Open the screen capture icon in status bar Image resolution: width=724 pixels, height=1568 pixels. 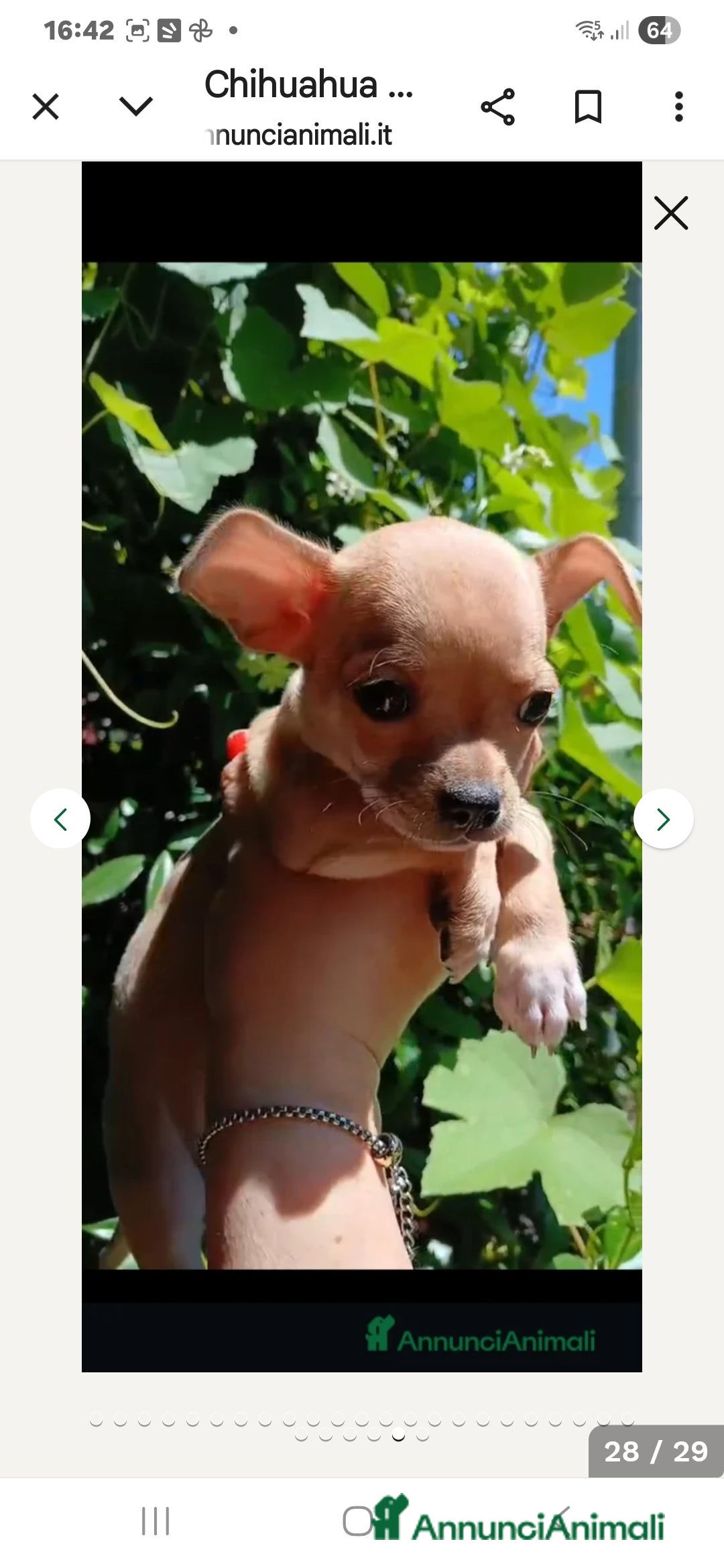137,29
